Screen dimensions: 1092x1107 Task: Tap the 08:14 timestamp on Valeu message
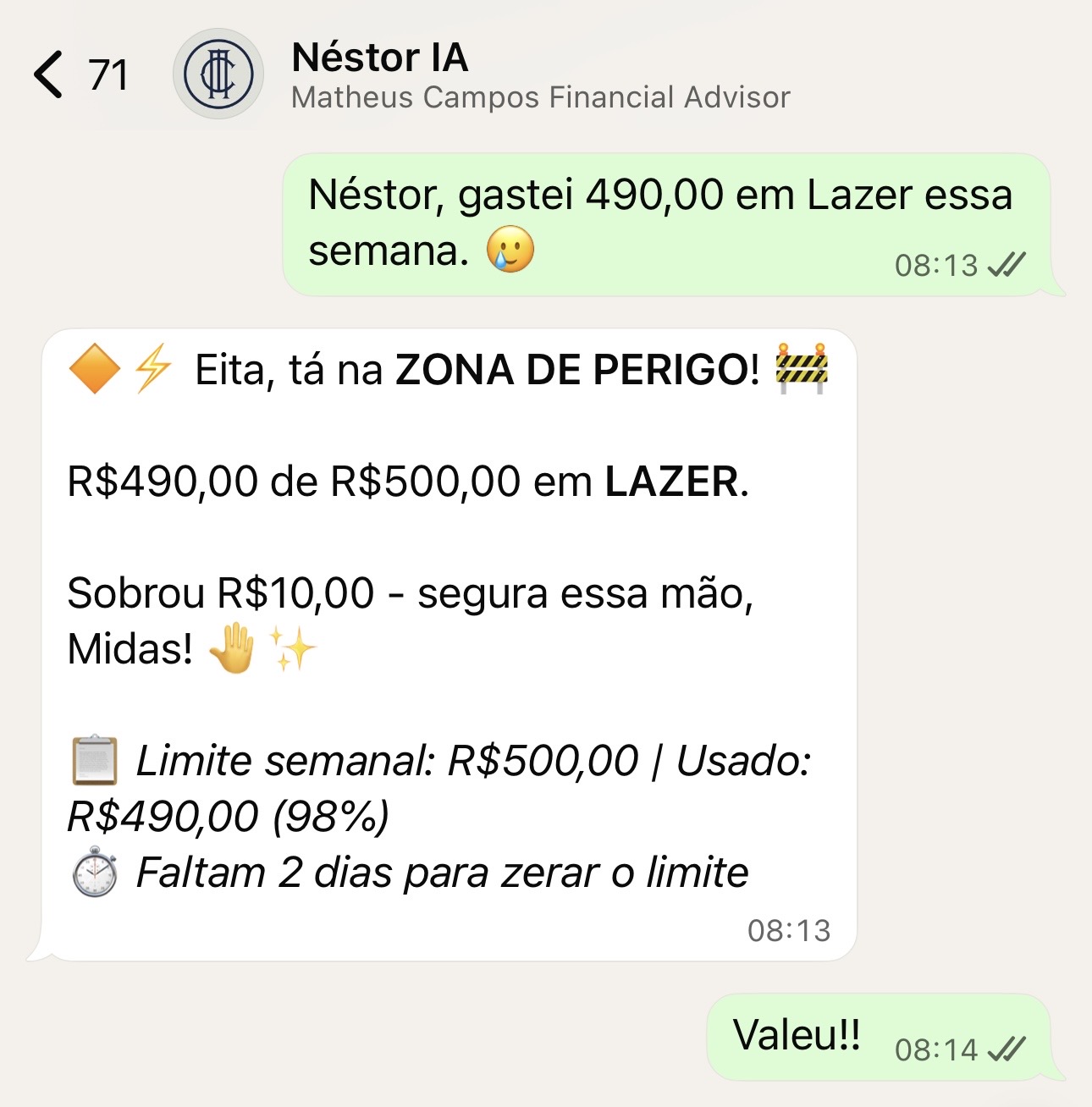(936, 1049)
